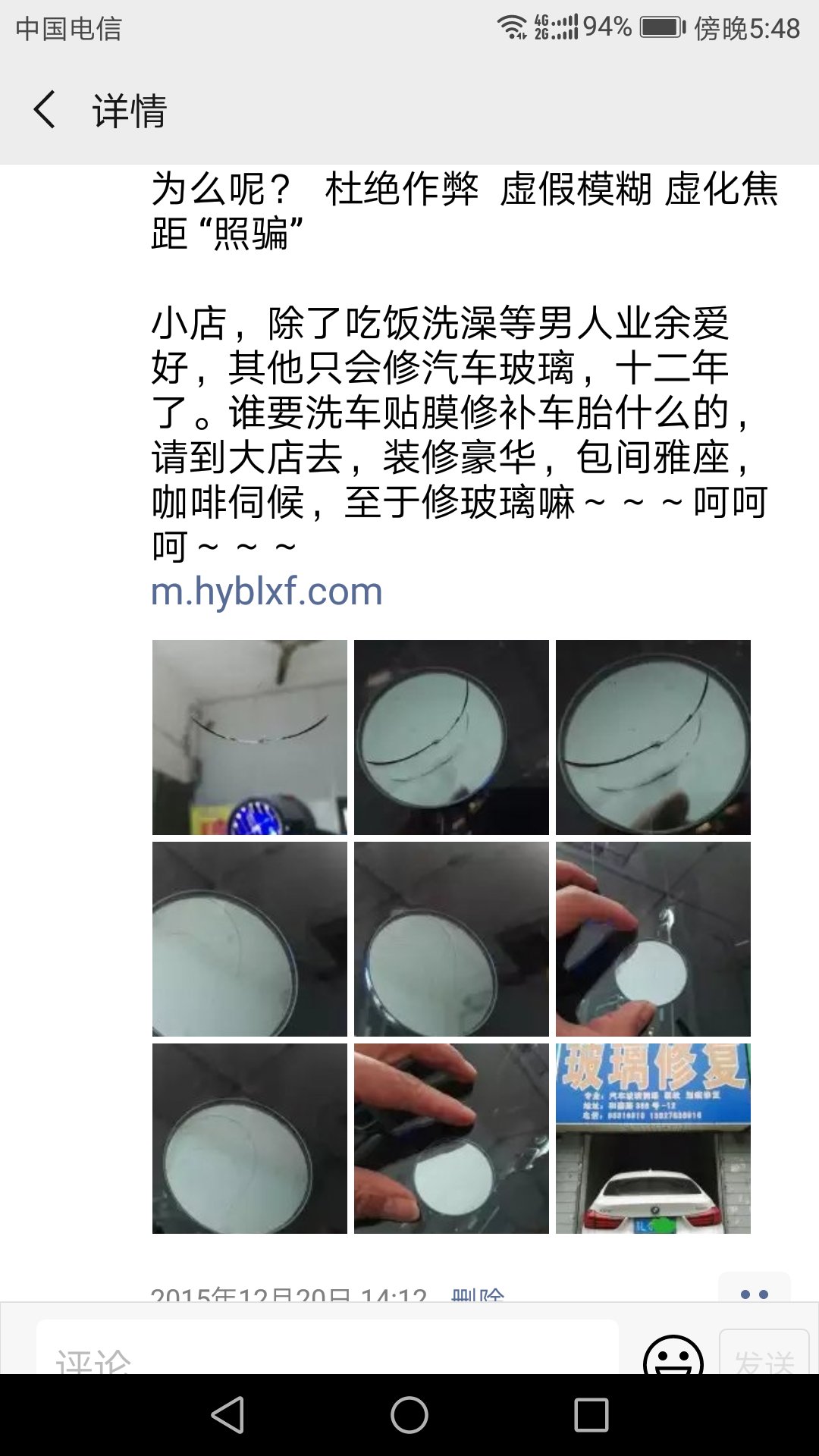The height and width of the screenshot is (1456, 819).
Task: Open the recent apps overview
Action: coord(591,1415)
